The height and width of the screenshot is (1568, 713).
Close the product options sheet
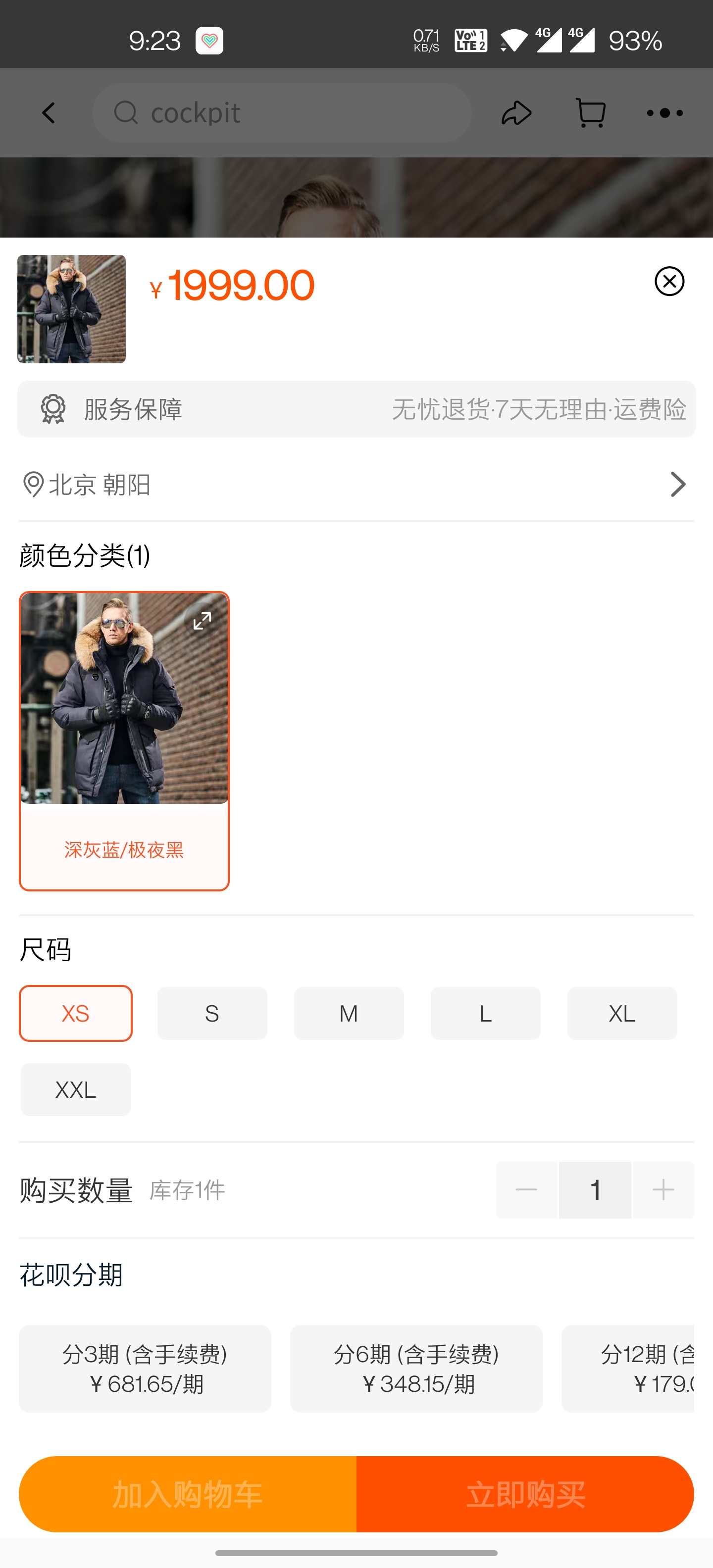[x=669, y=281]
